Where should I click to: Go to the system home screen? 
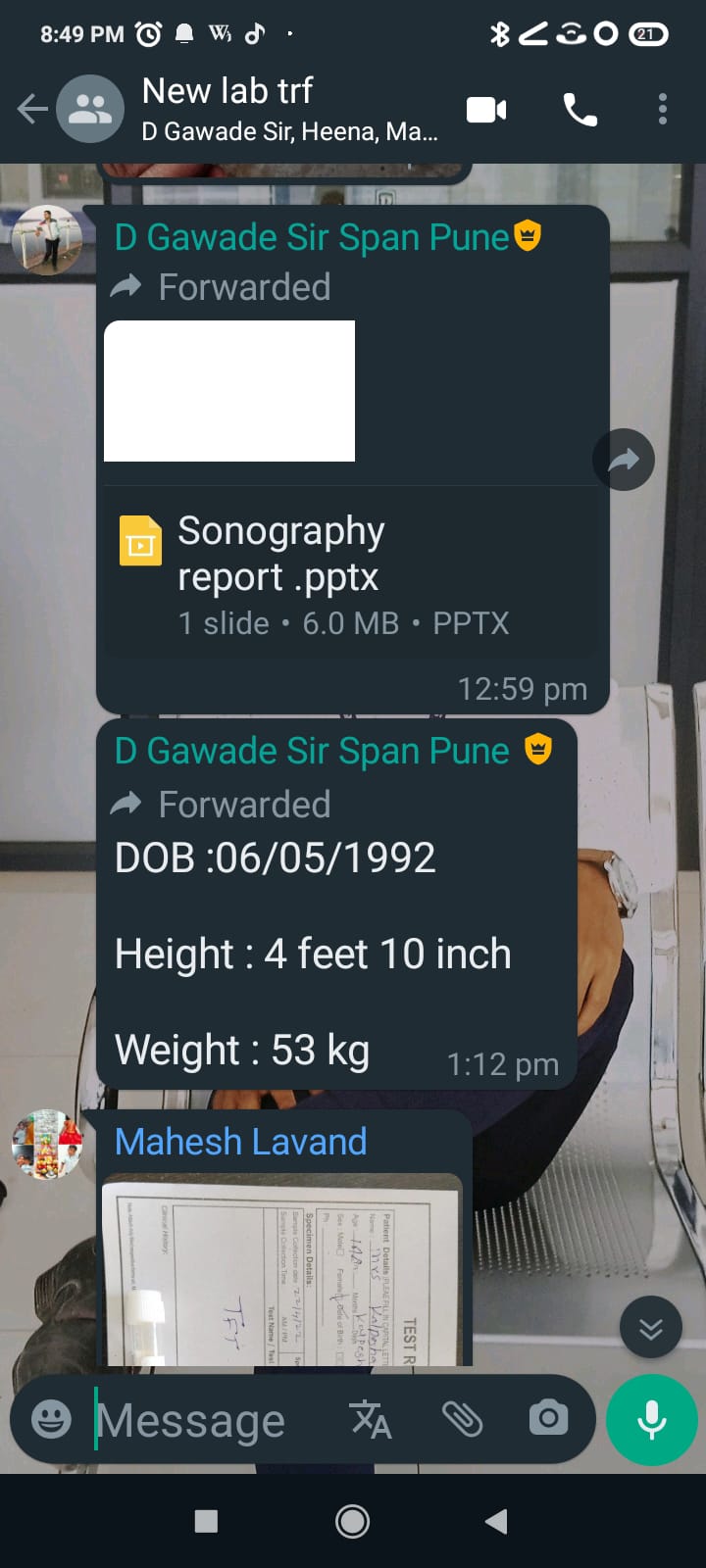353,1521
